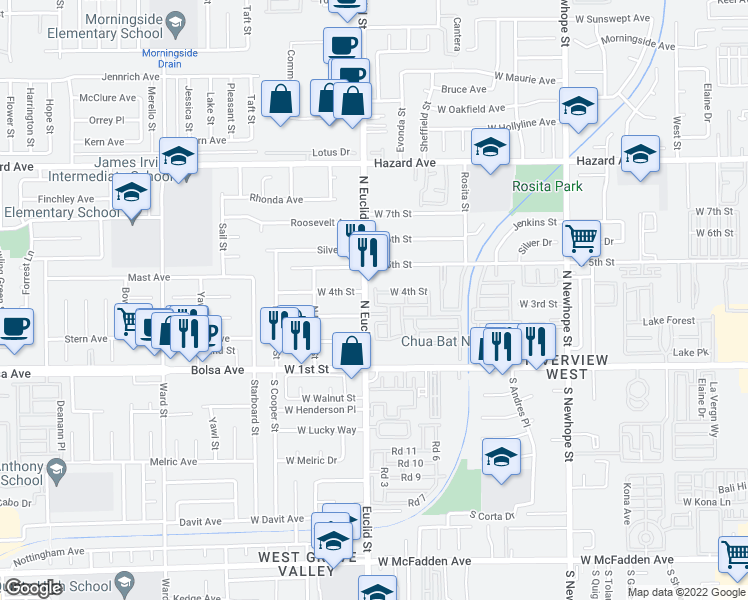Select the front school marker above West Grove Valley
The height and width of the screenshot is (600, 748).
tap(333, 540)
